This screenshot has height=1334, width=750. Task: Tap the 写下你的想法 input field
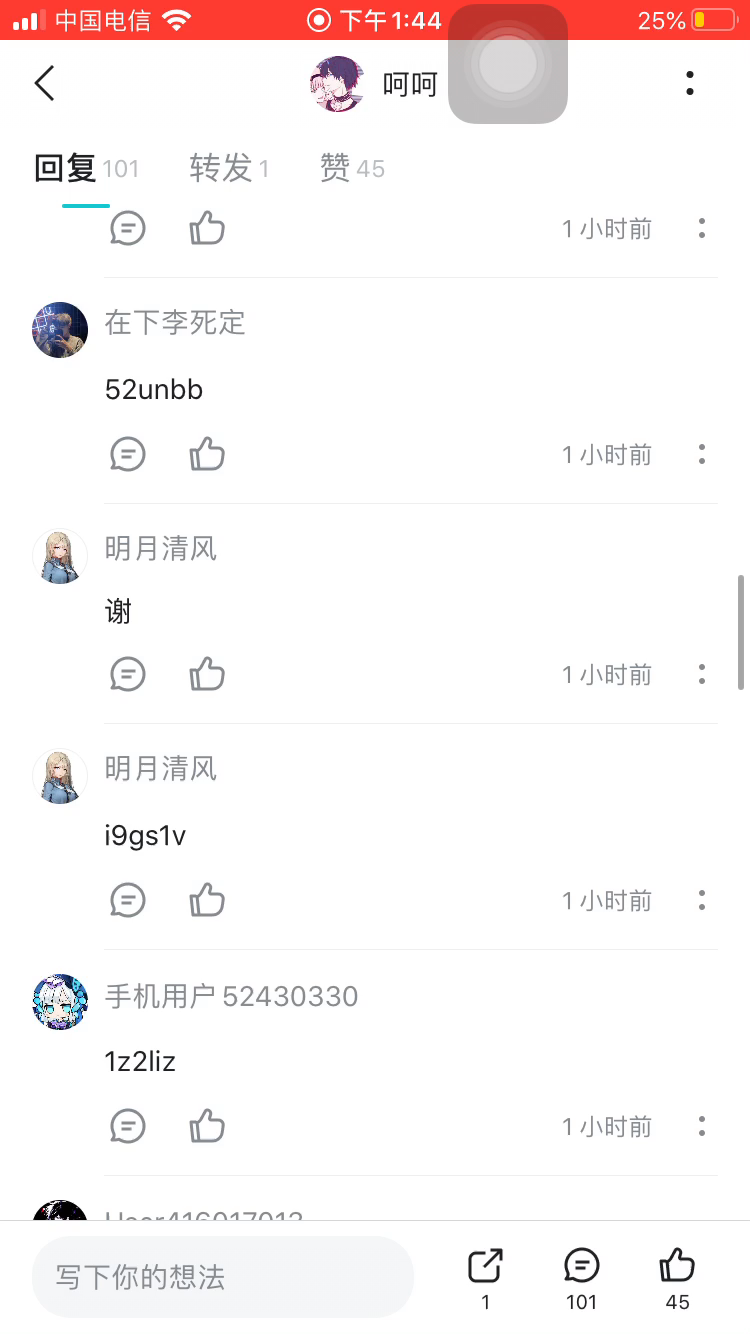tap(223, 1277)
